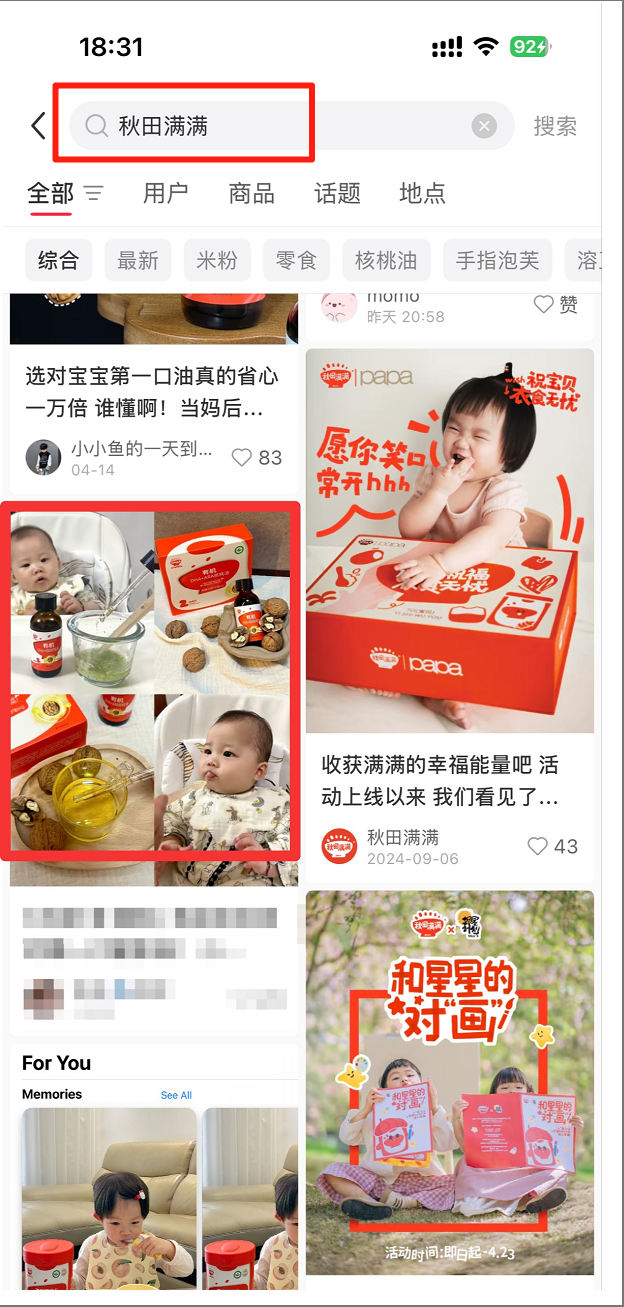Screen dimensions: 624x1307
Task: Like the 秋田满满 post with 43 likes
Action: coord(552,846)
